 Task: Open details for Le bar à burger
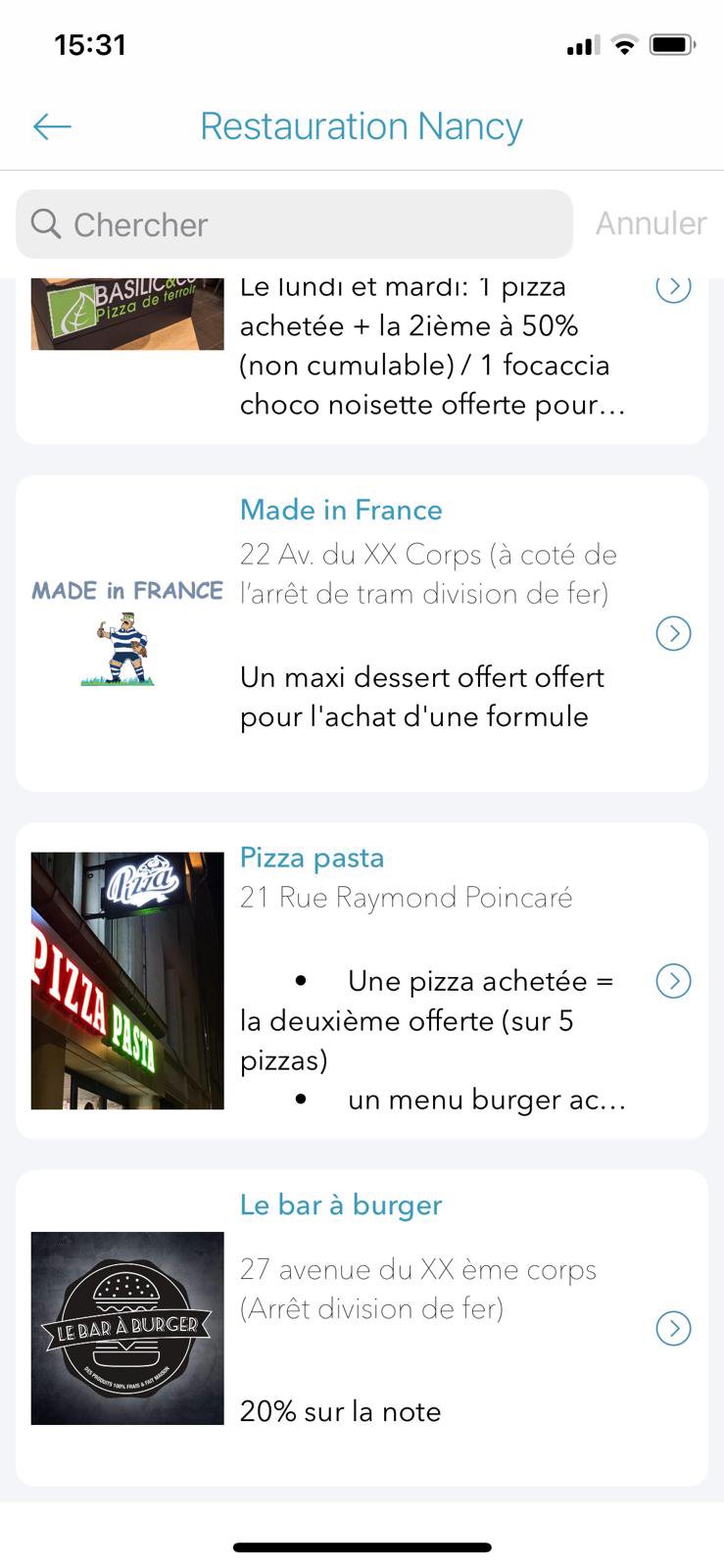tap(673, 1329)
